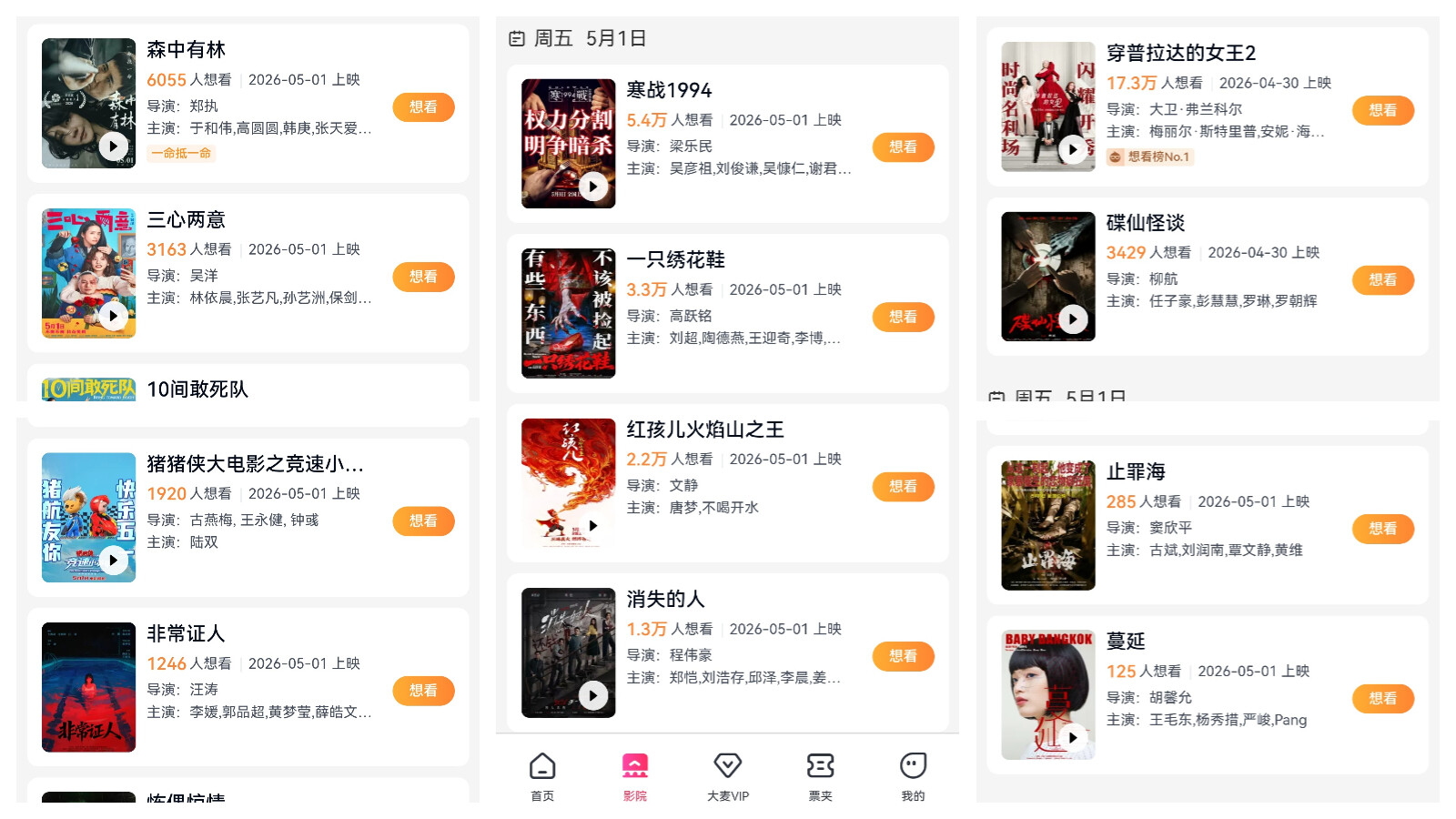Add 三心两意 to 想看 list
This screenshot has height=819, width=1456.
[423, 277]
